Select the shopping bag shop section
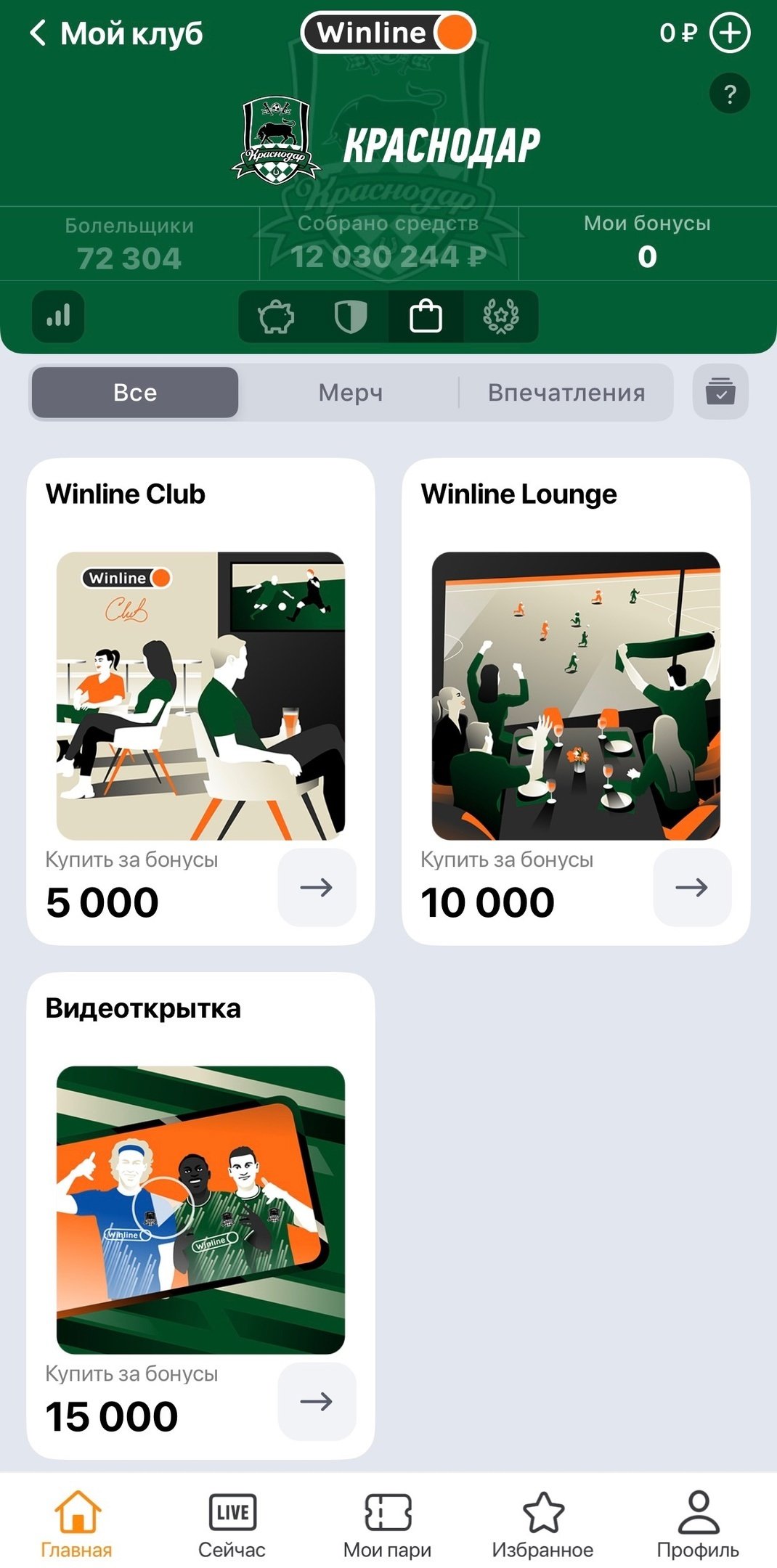 point(426,317)
